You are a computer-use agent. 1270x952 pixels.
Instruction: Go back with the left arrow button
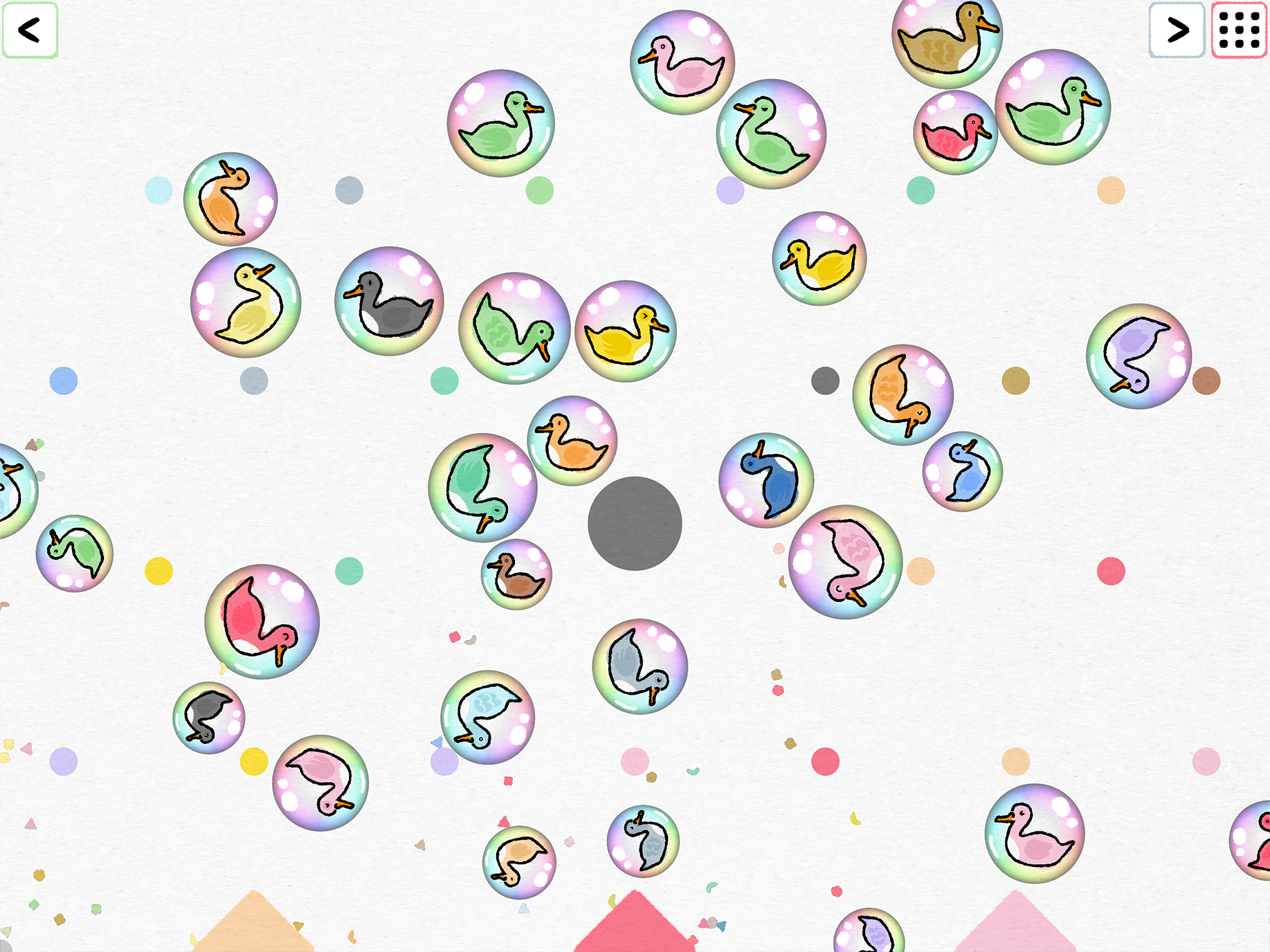[30, 30]
